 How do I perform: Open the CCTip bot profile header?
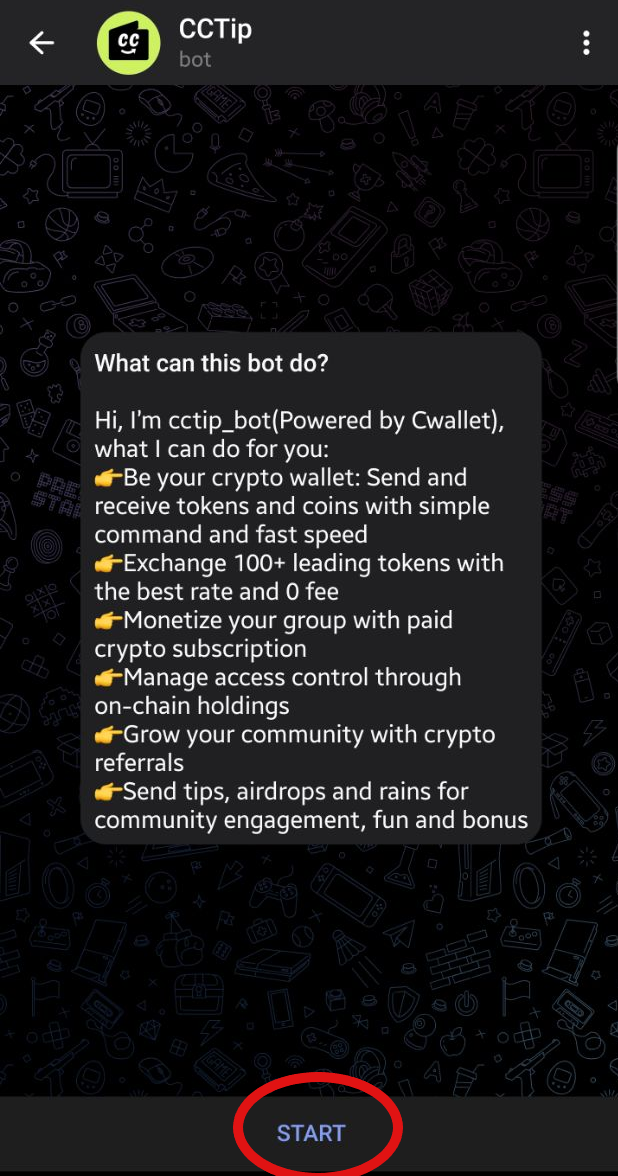pyautogui.click(x=215, y=42)
